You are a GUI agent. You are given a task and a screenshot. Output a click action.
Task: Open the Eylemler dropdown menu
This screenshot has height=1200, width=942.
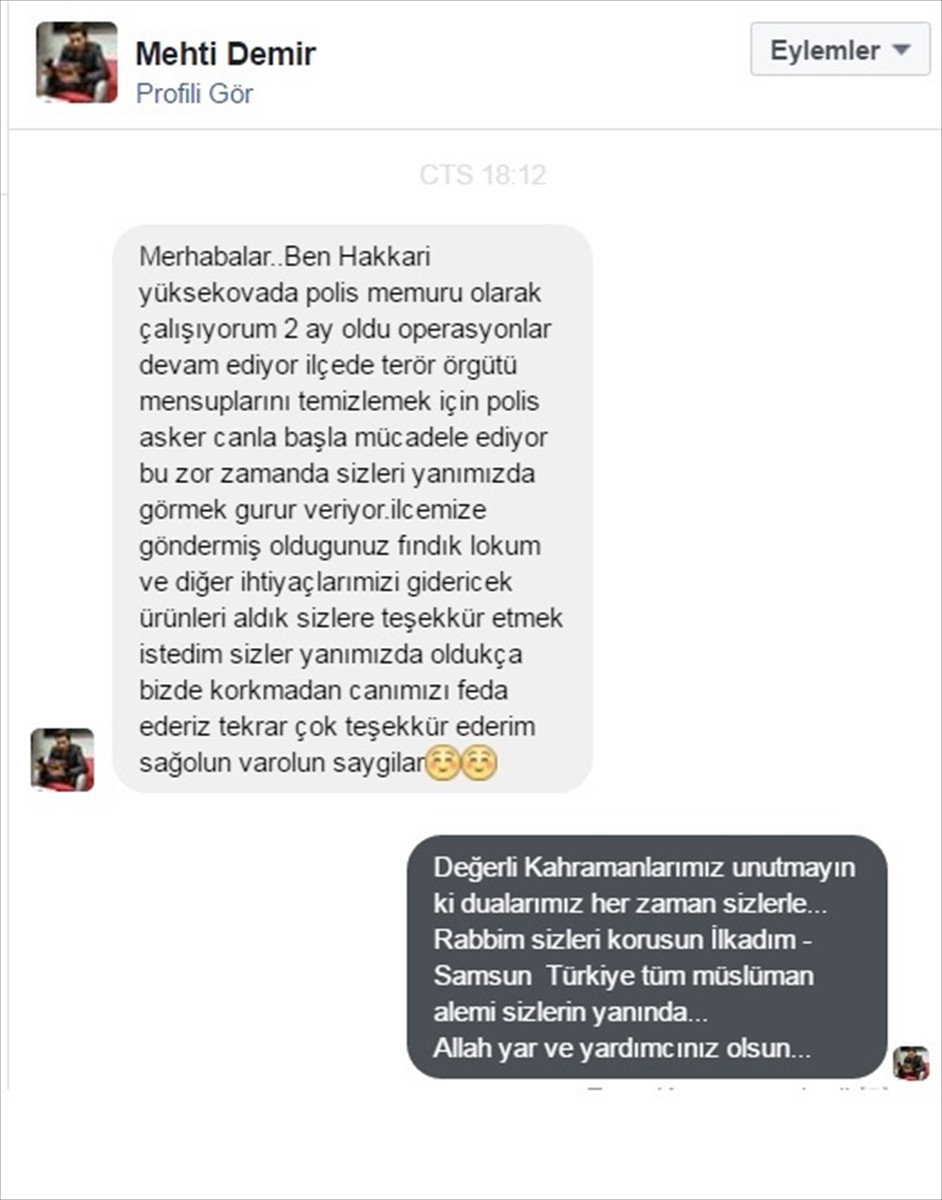[840, 50]
